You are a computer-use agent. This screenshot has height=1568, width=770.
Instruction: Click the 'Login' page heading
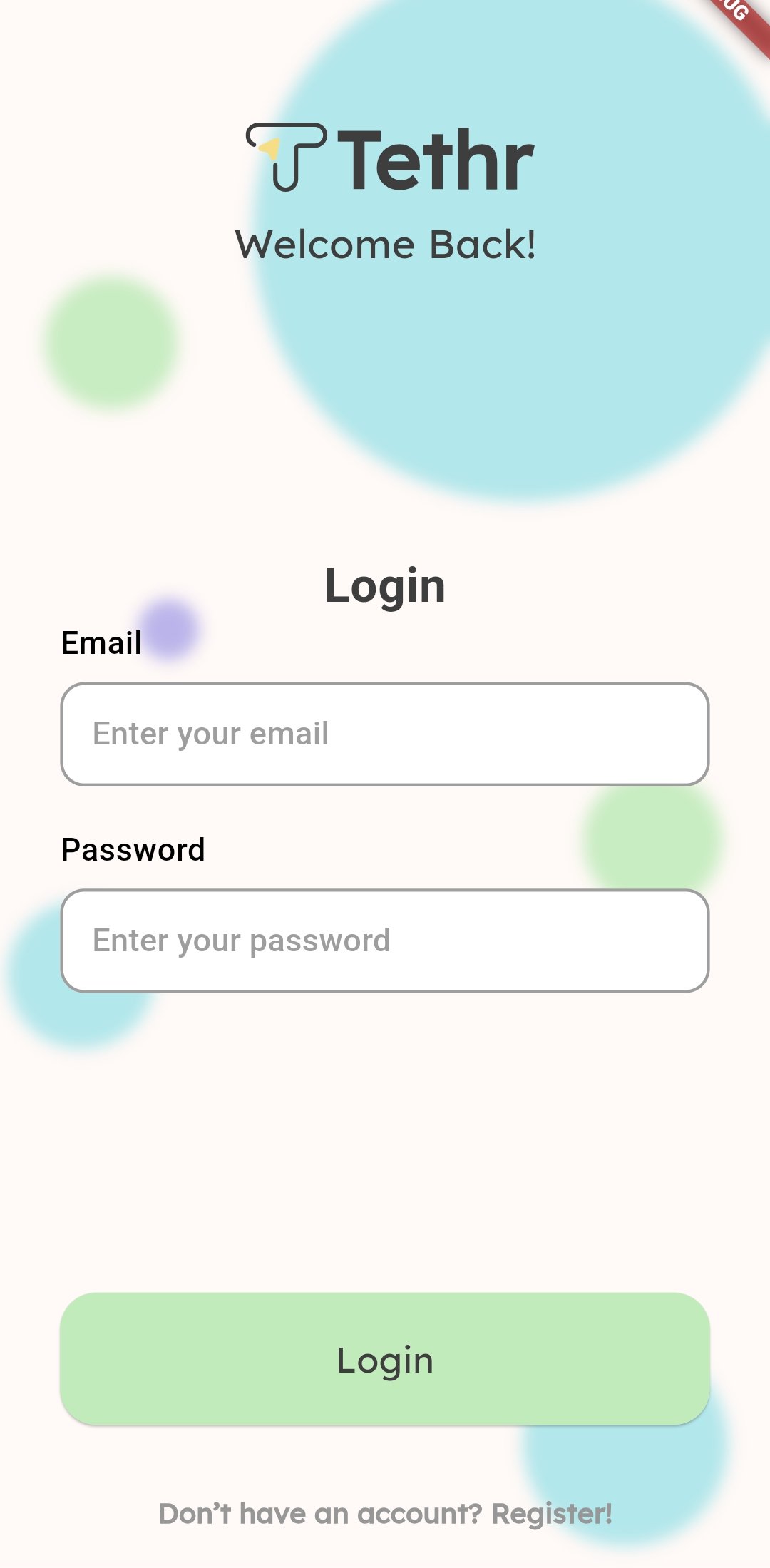[385, 586]
